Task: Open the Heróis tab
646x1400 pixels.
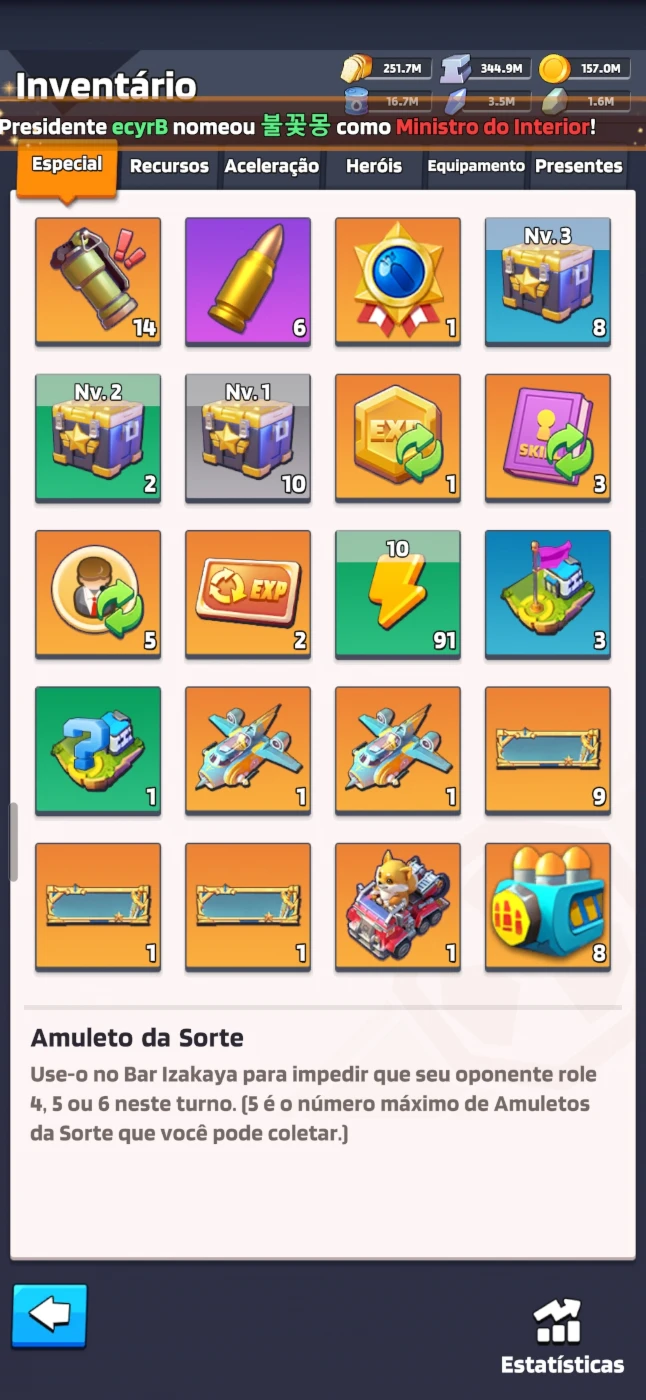Action: point(374,166)
